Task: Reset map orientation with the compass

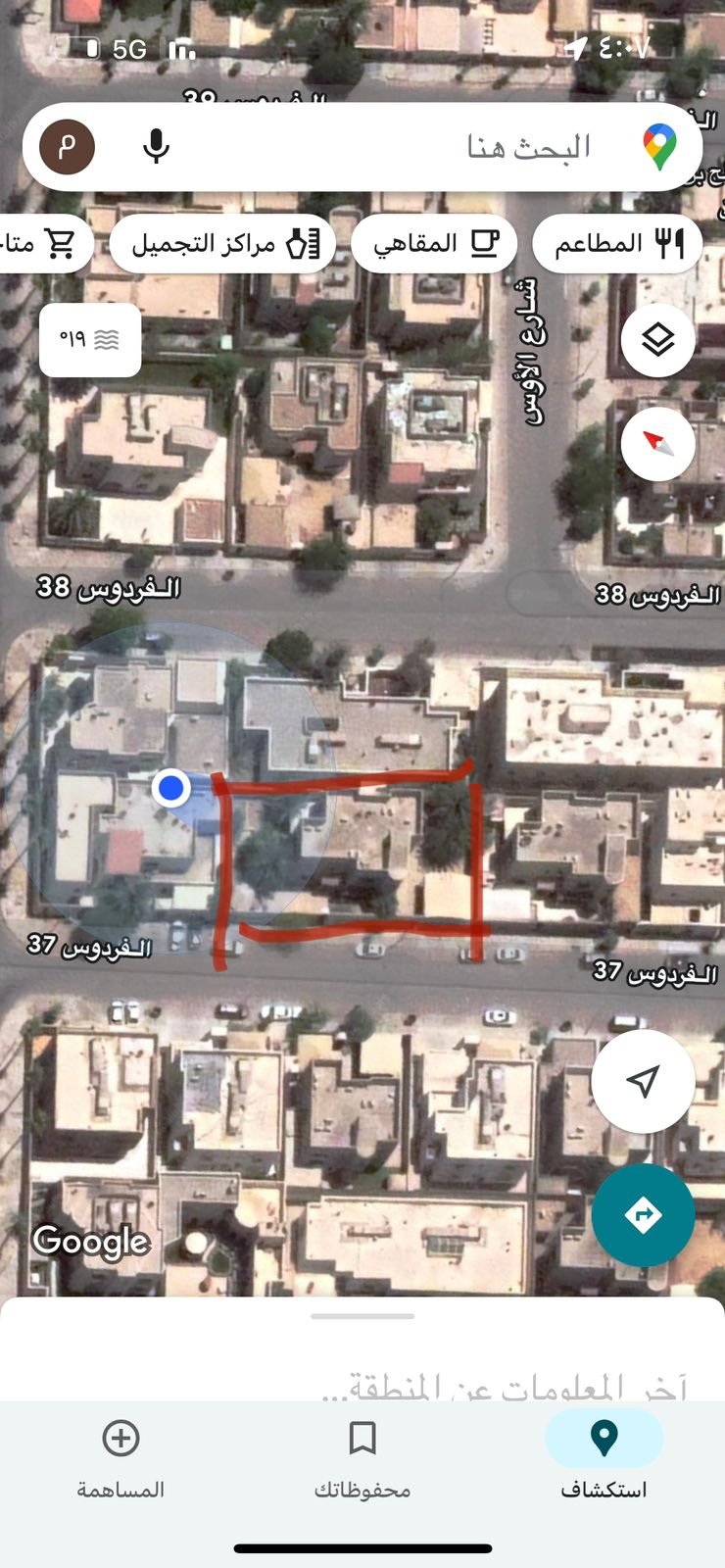Action: tap(657, 444)
